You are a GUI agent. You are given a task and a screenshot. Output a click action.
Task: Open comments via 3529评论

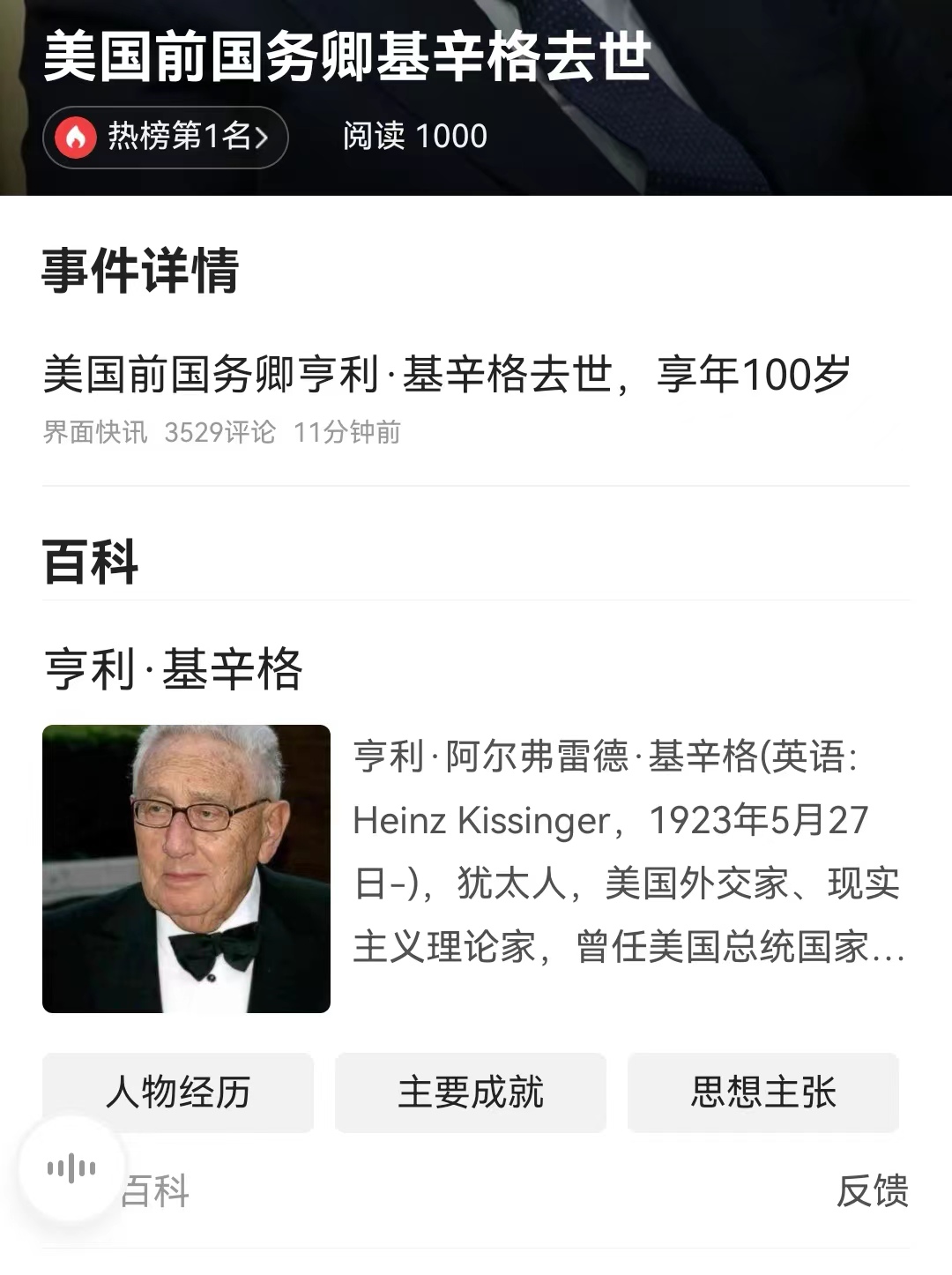[220, 432]
